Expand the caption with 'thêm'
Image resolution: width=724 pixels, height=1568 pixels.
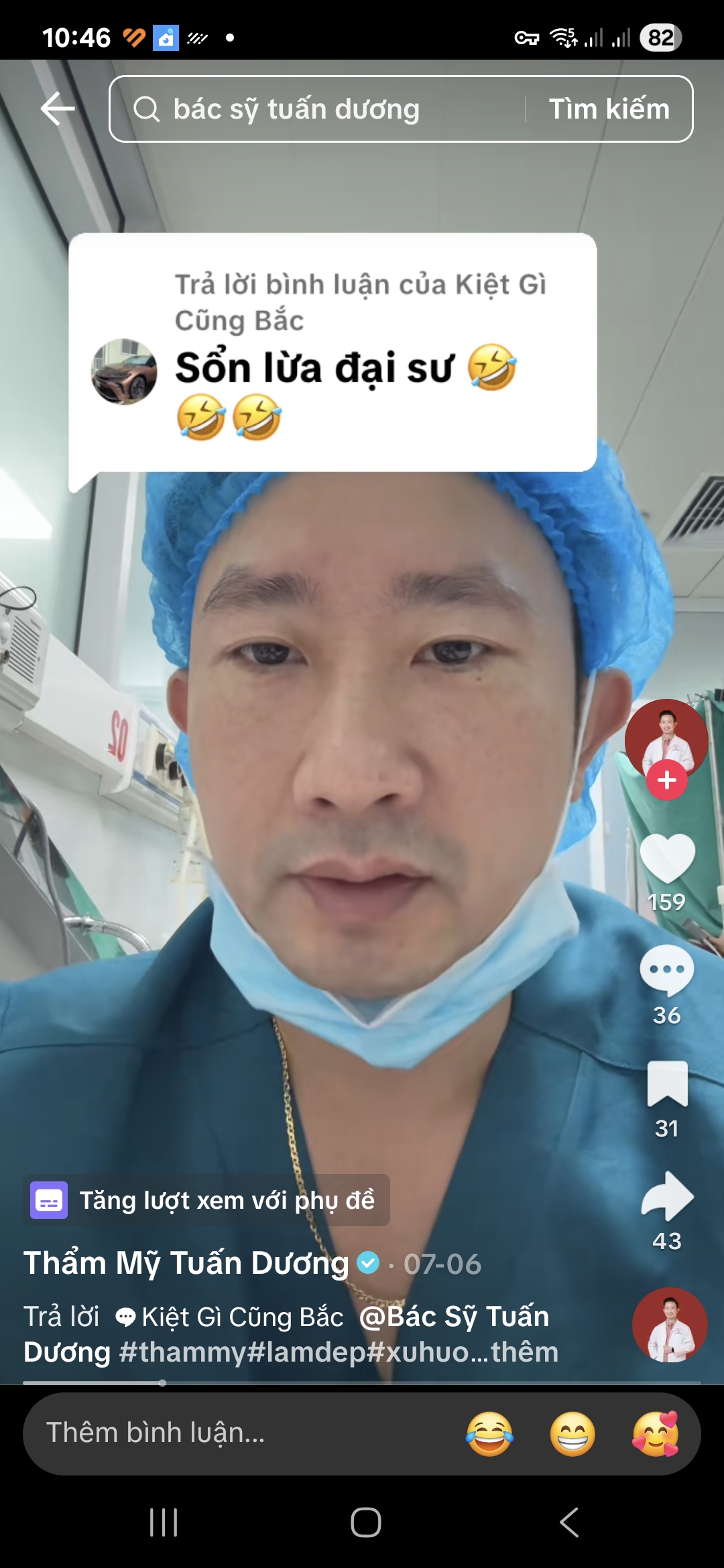[524, 1352]
